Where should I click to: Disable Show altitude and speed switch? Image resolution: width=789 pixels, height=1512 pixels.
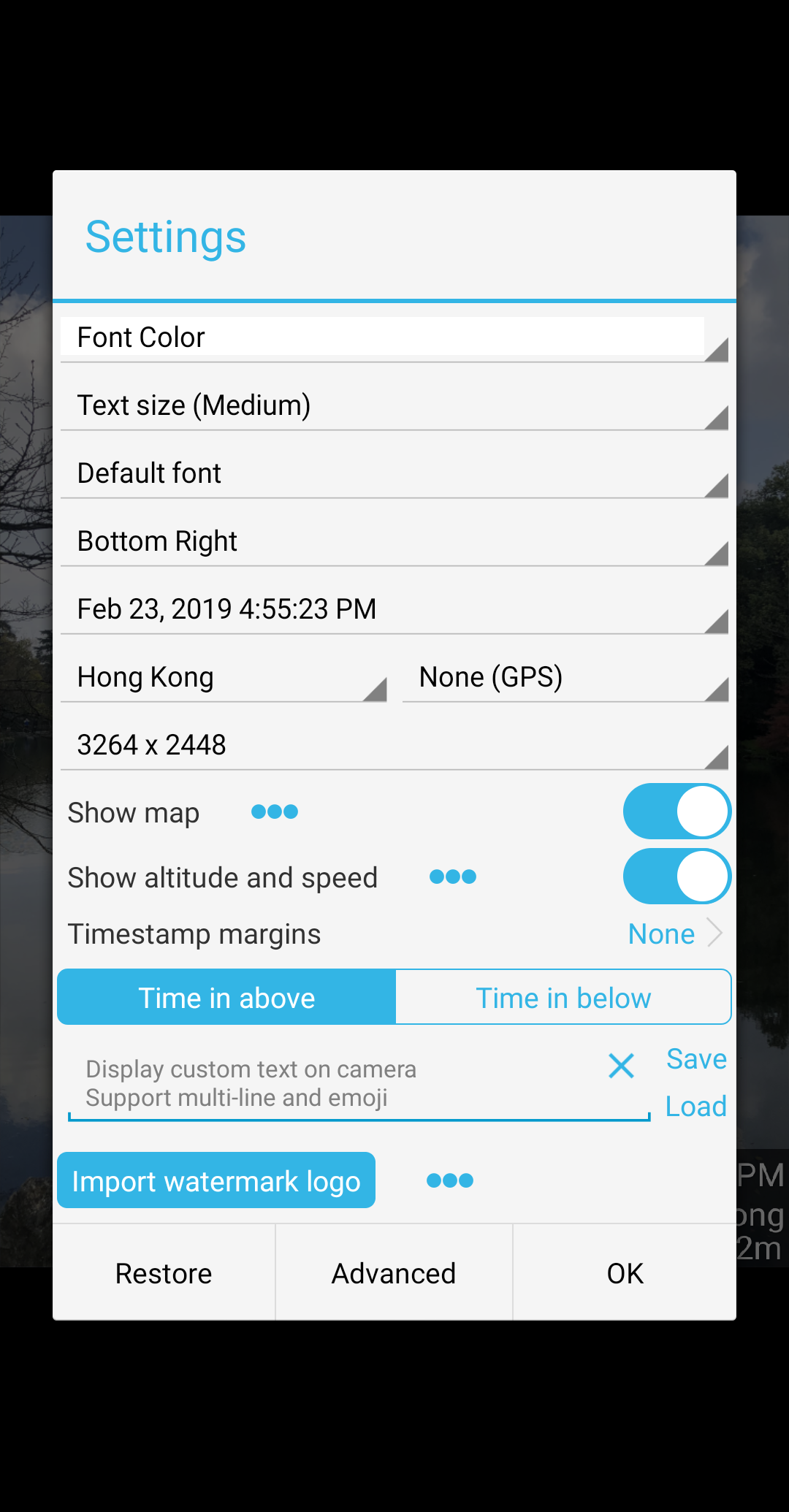point(676,876)
